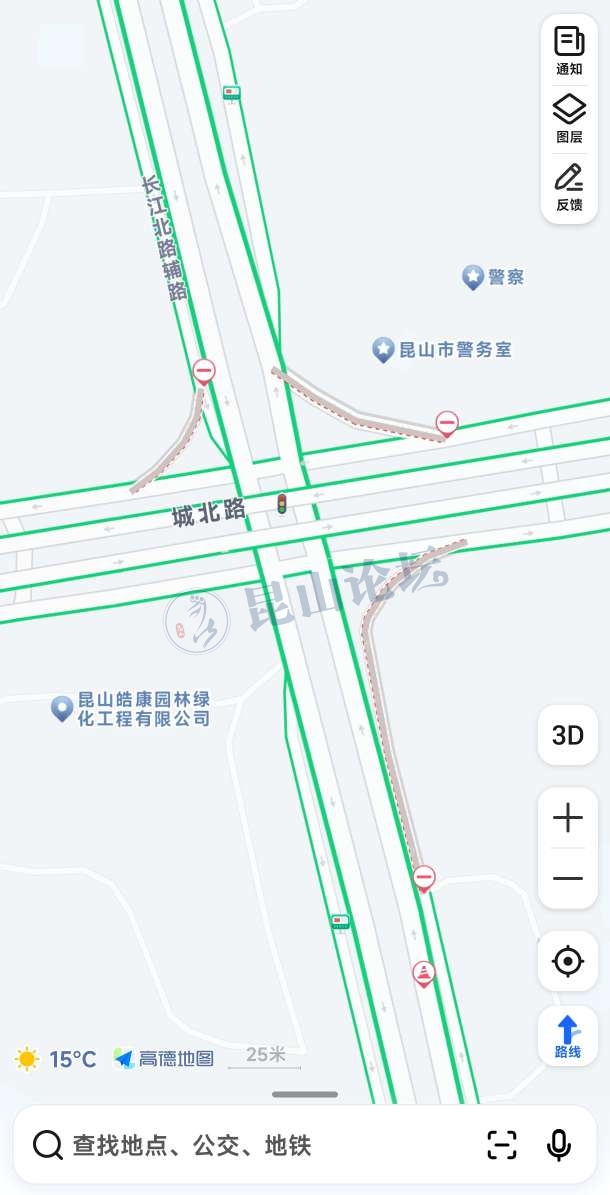The image size is (610, 1195).
Task: Recenter map on current location
Action: pos(568,962)
